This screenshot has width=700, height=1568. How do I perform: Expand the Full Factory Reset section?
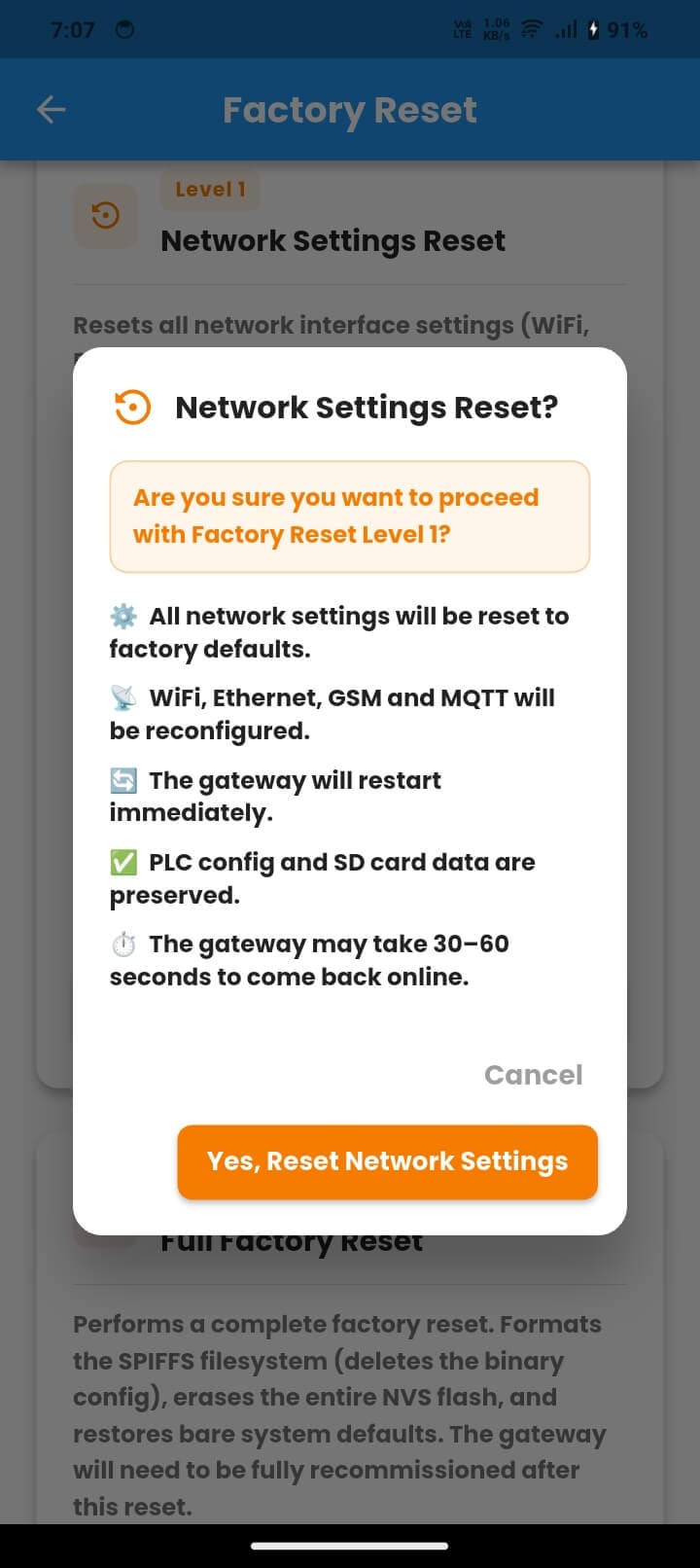point(292,1240)
